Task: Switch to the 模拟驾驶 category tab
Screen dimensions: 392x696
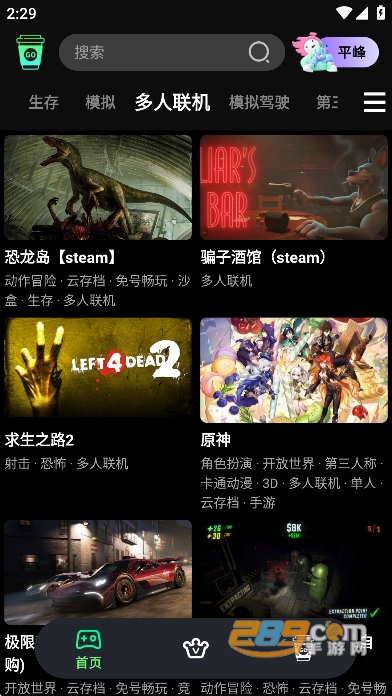Action: click(259, 103)
